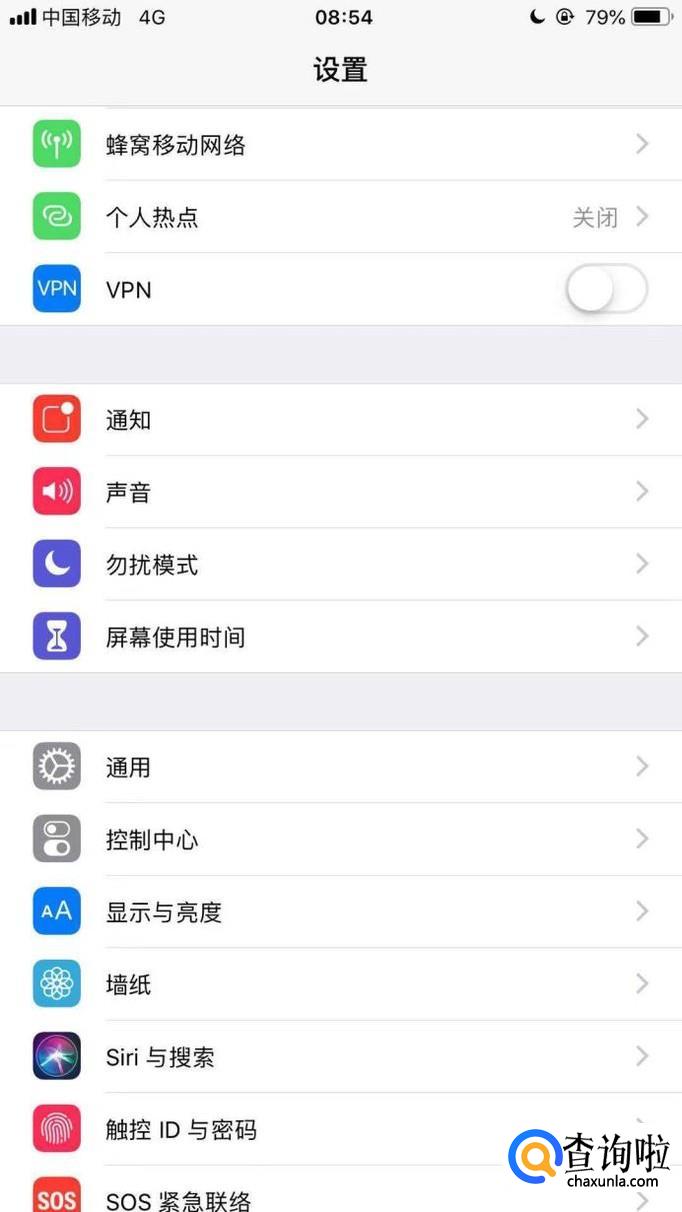The width and height of the screenshot is (682, 1212).
Task: Open 屏幕使用时间 settings
Action: (x=340, y=637)
